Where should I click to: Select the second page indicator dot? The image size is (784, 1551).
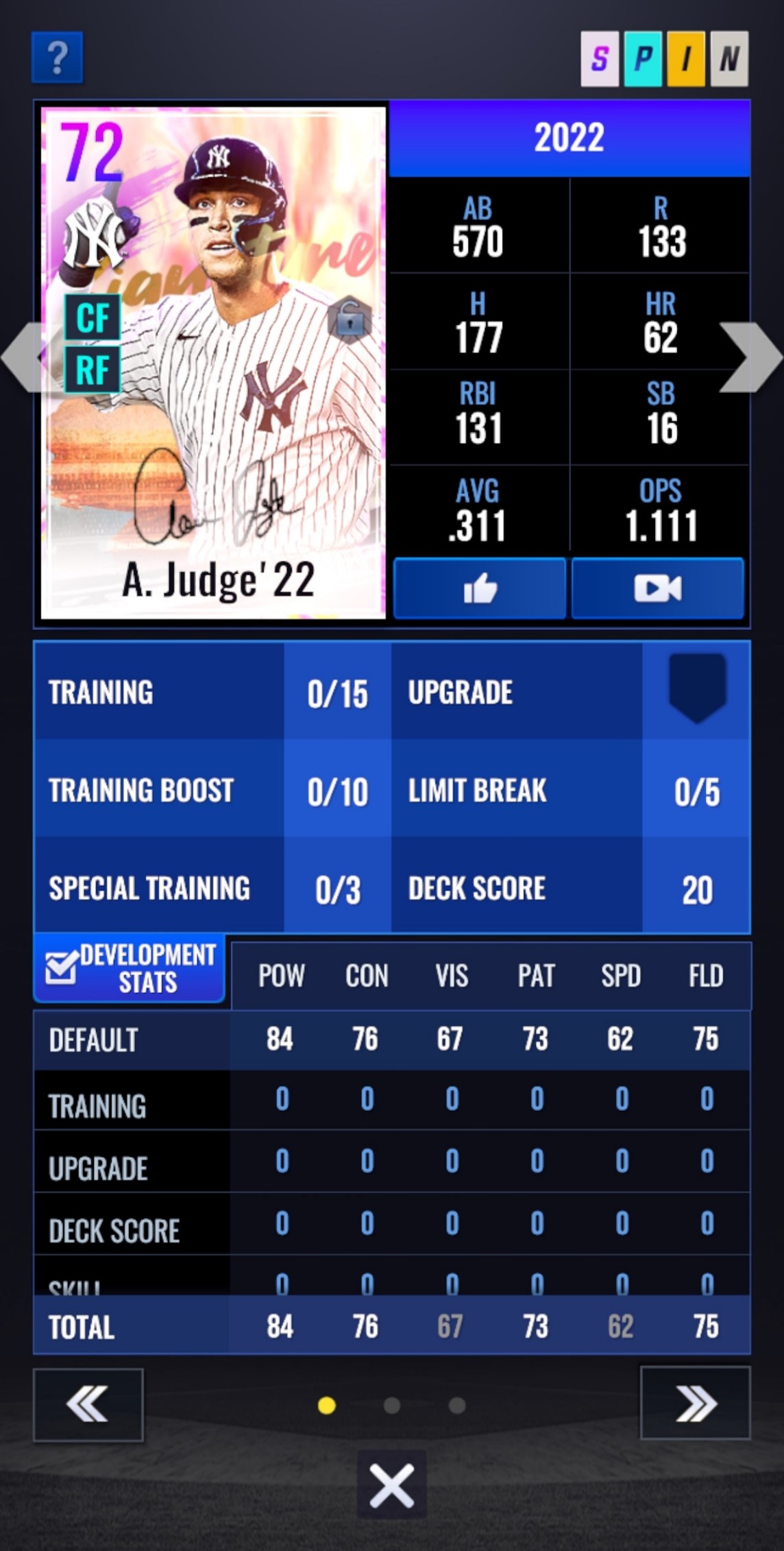392,1406
